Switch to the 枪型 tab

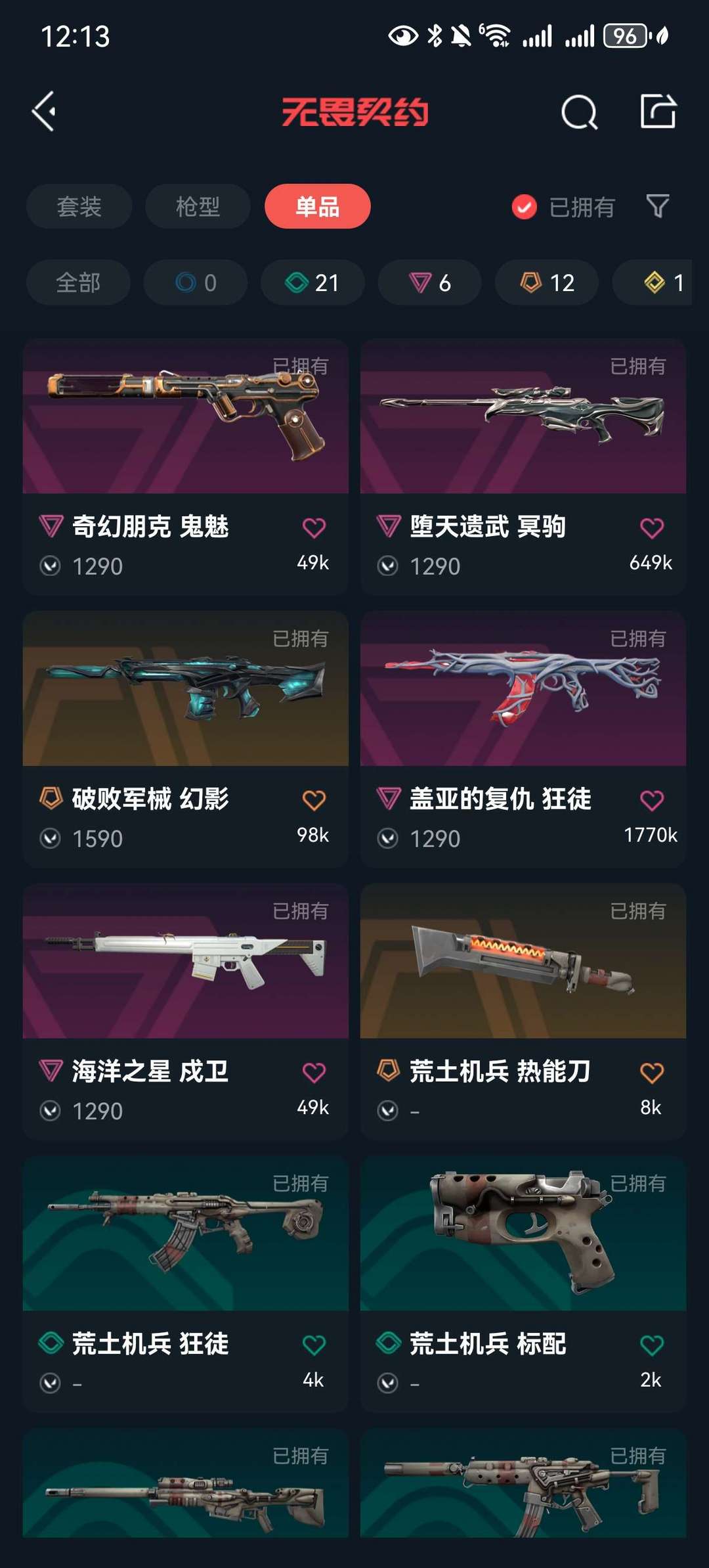click(x=198, y=206)
